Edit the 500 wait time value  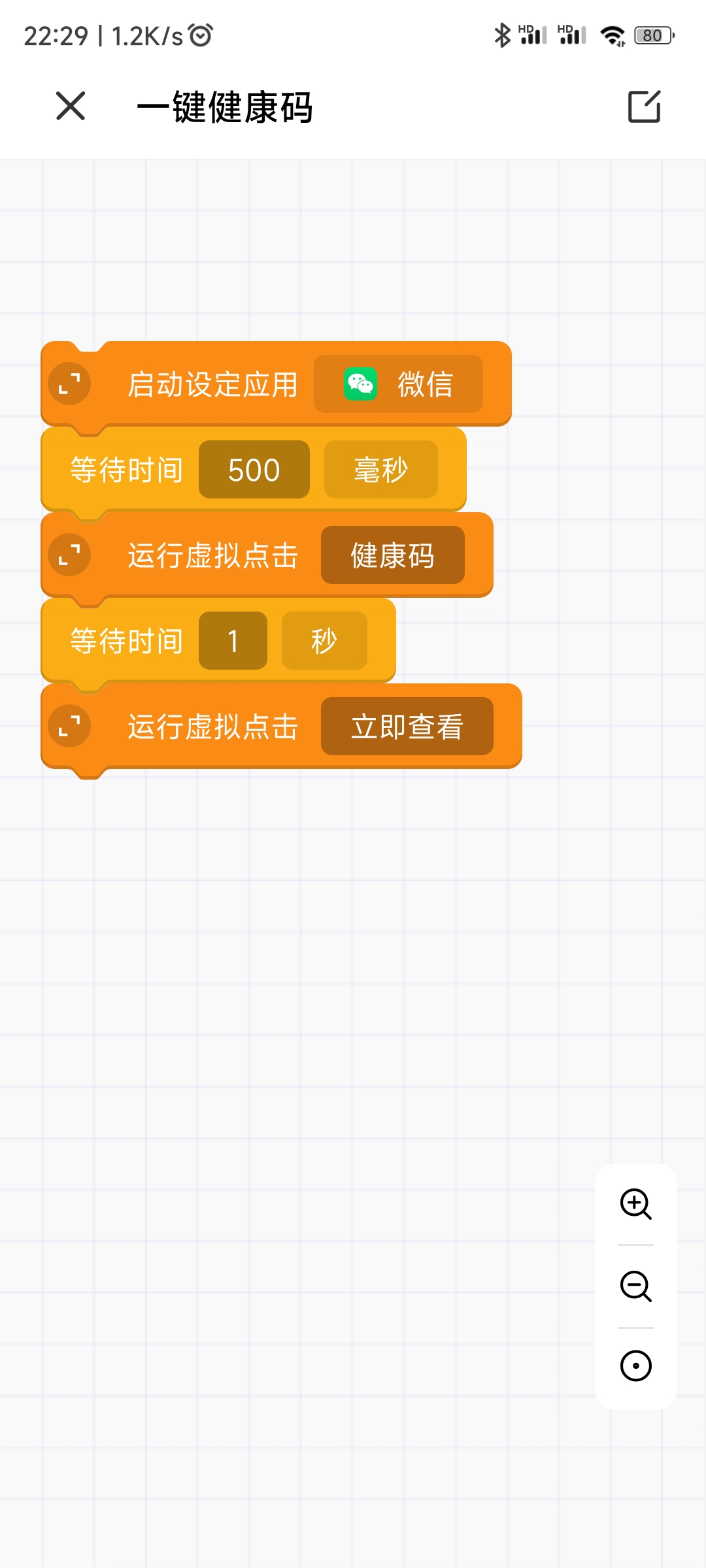254,470
